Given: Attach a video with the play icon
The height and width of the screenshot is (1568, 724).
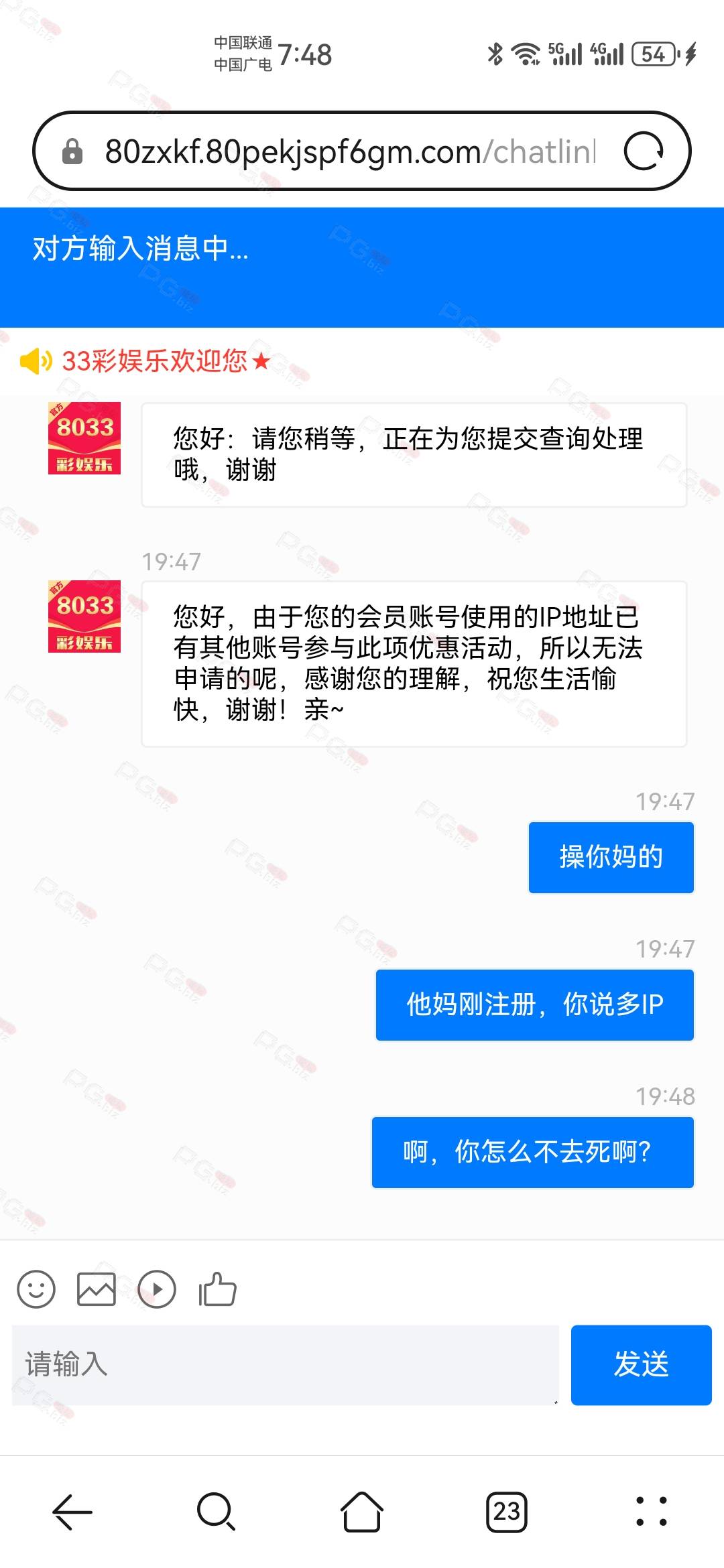Looking at the screenshot, I should pyautogui.click(x=157, y=1289).
